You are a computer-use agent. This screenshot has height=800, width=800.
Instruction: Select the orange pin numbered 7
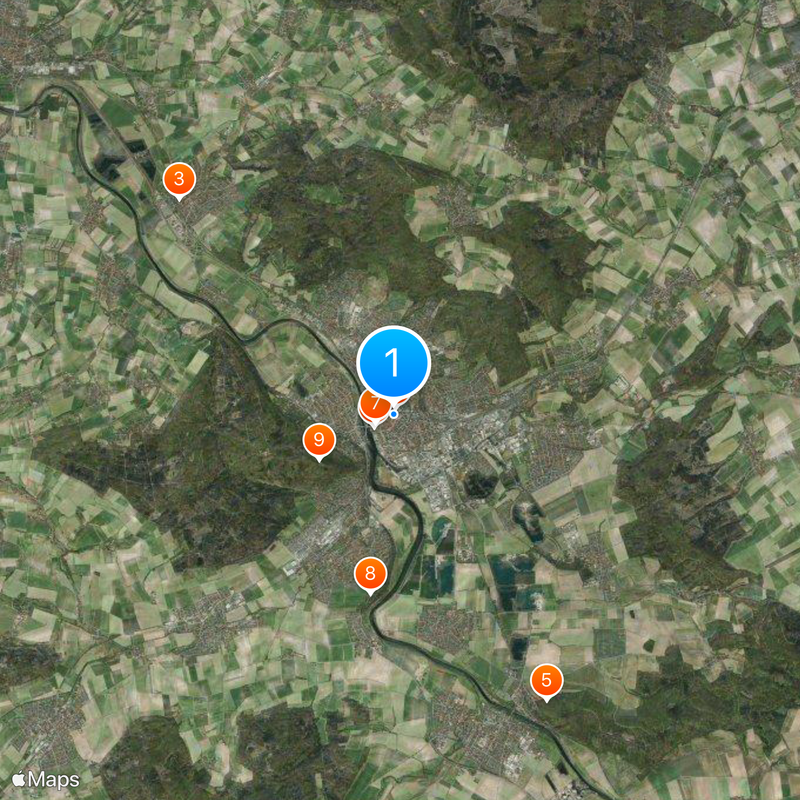pos(372,407)
